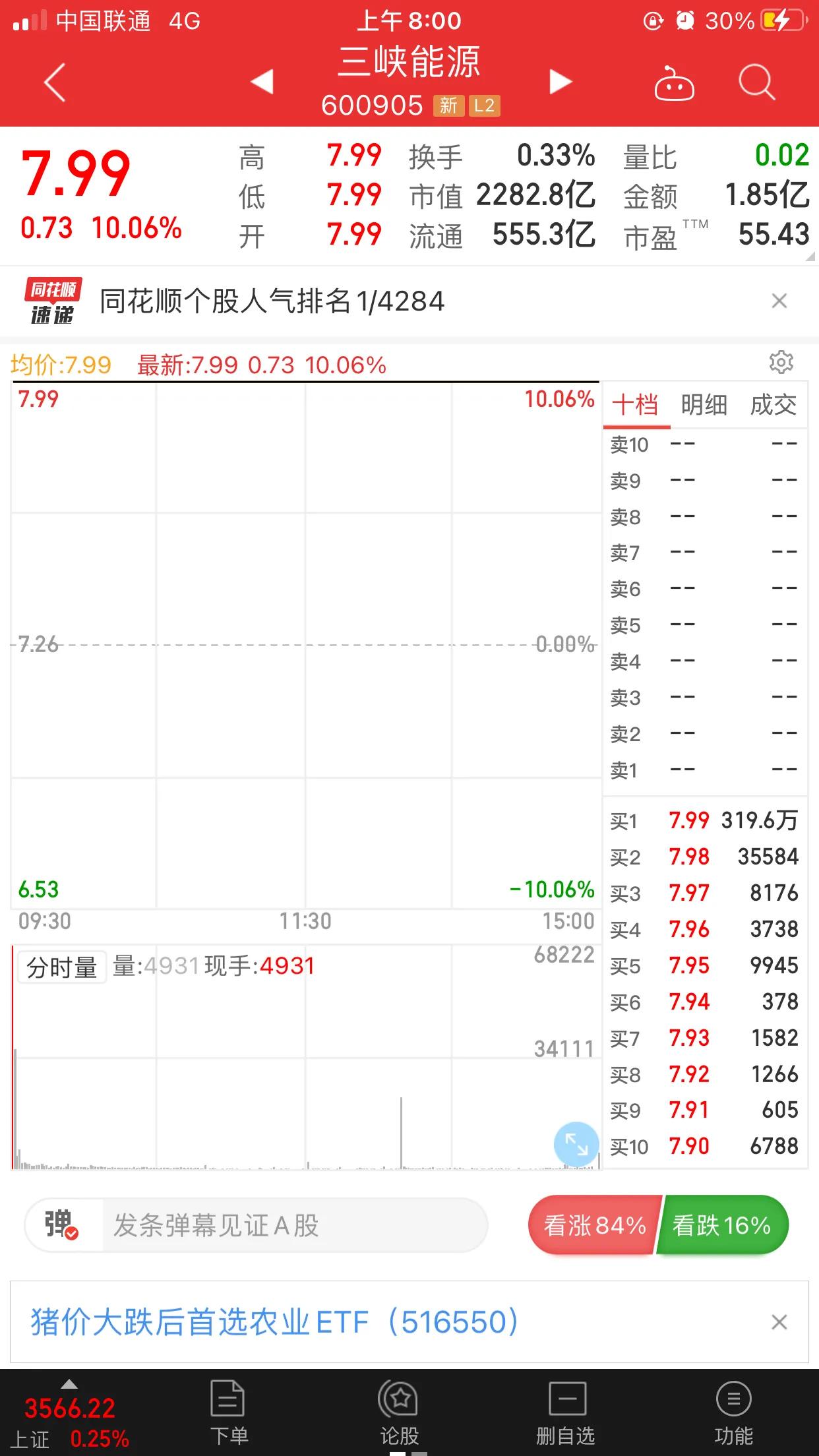Vote bearish with 看跌16% button
Screen dimensions: 819x1456
coord(721,1226)
